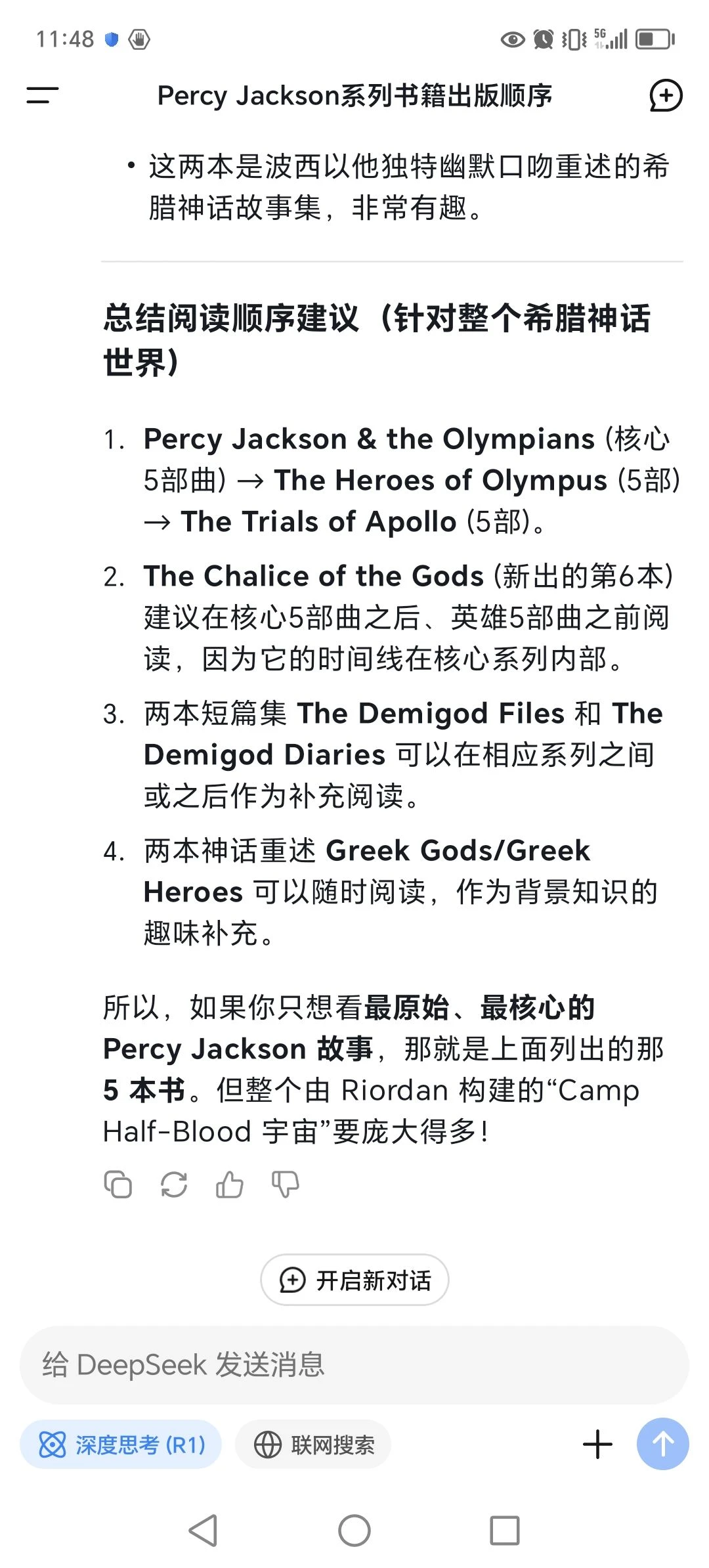Viewport: 709px width, 1568px height.
Task: Toggle 联网搜索 web search
Action: (313, 1445)
